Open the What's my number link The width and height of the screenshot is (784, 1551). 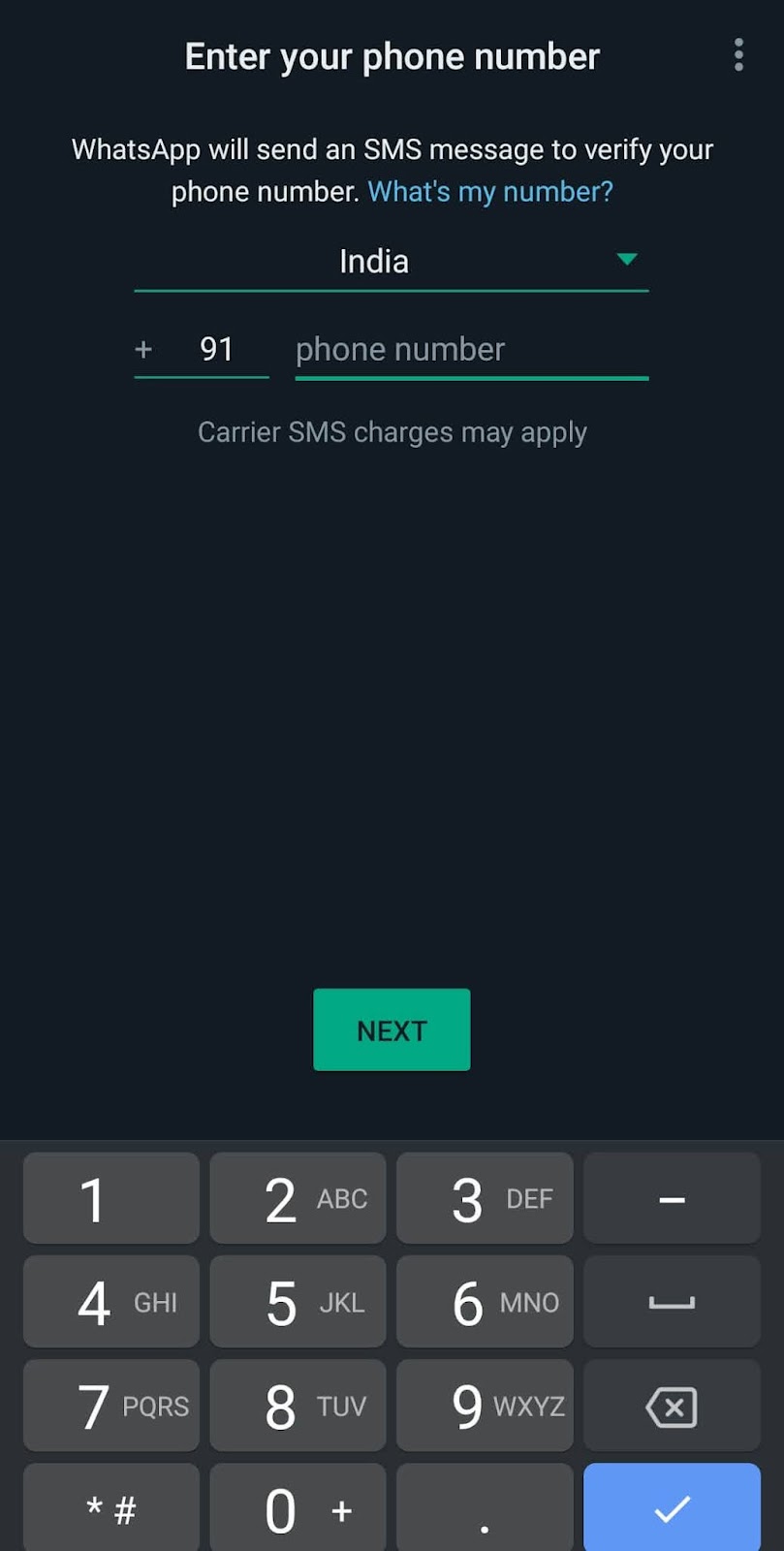[x=488, y=191]
